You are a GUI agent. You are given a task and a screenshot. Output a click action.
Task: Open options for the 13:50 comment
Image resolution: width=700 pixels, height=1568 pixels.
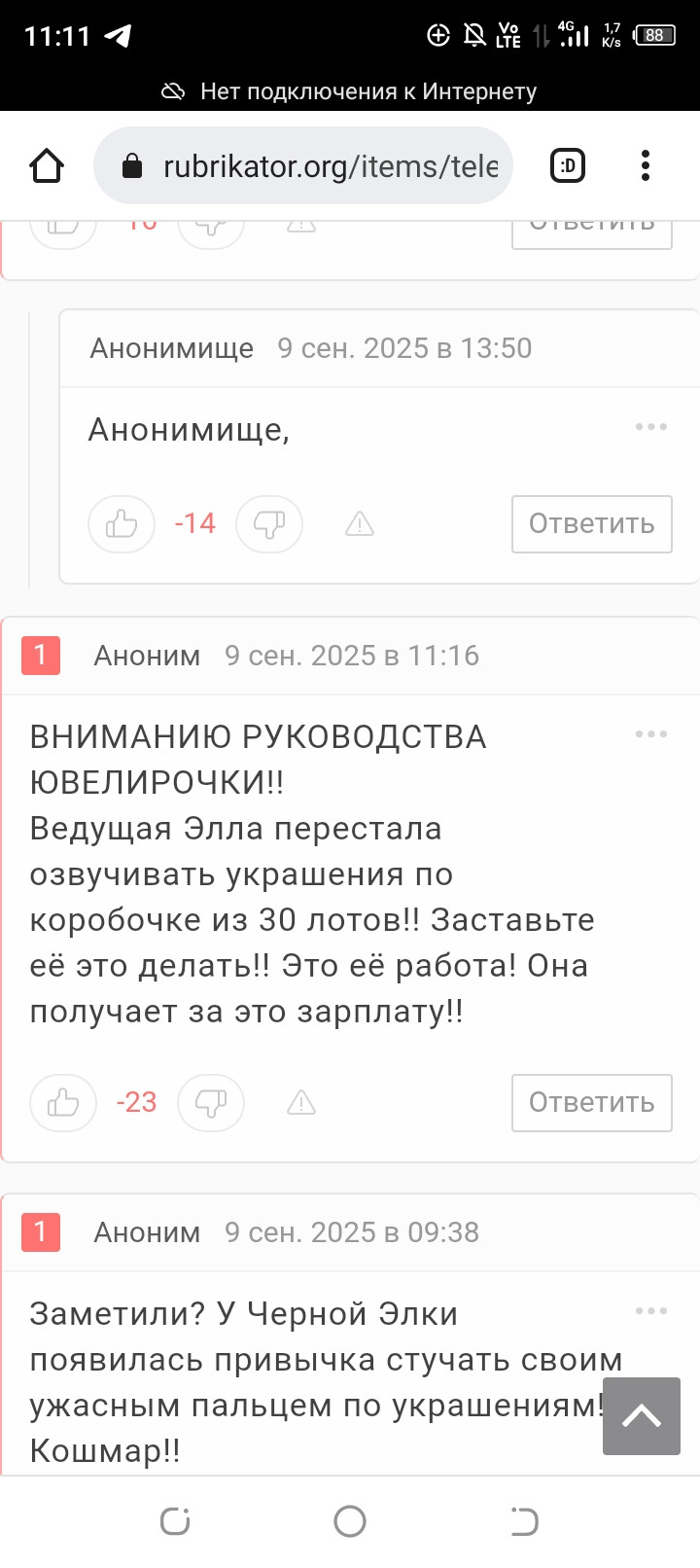[651, 427]
